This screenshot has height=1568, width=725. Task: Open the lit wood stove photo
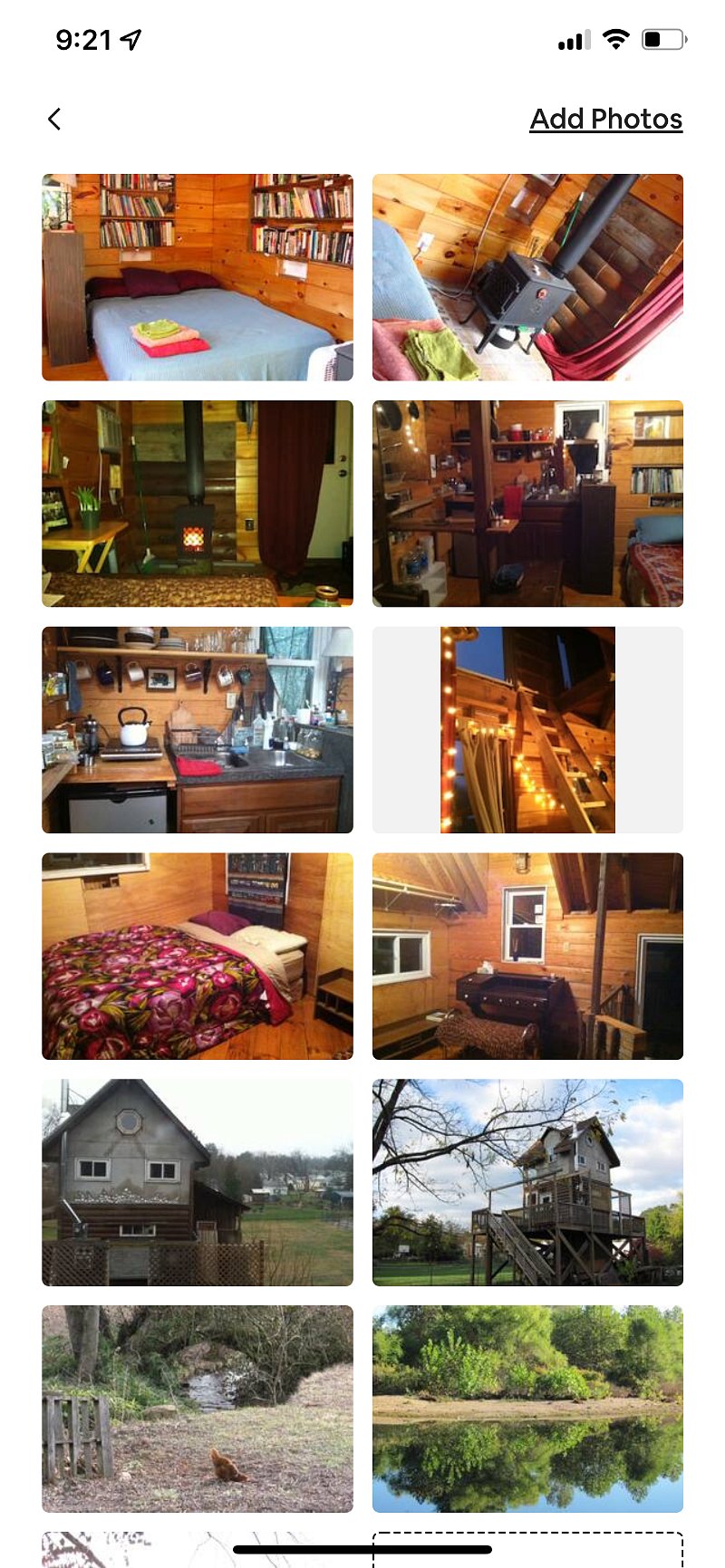(198, 504)
